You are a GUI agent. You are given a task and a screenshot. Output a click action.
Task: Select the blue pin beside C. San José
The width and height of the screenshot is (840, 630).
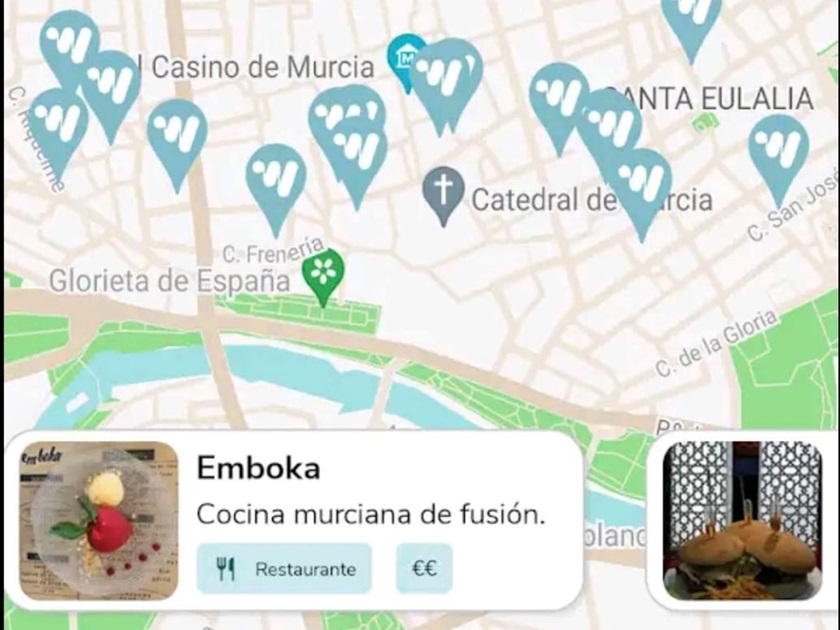[778, 151]
